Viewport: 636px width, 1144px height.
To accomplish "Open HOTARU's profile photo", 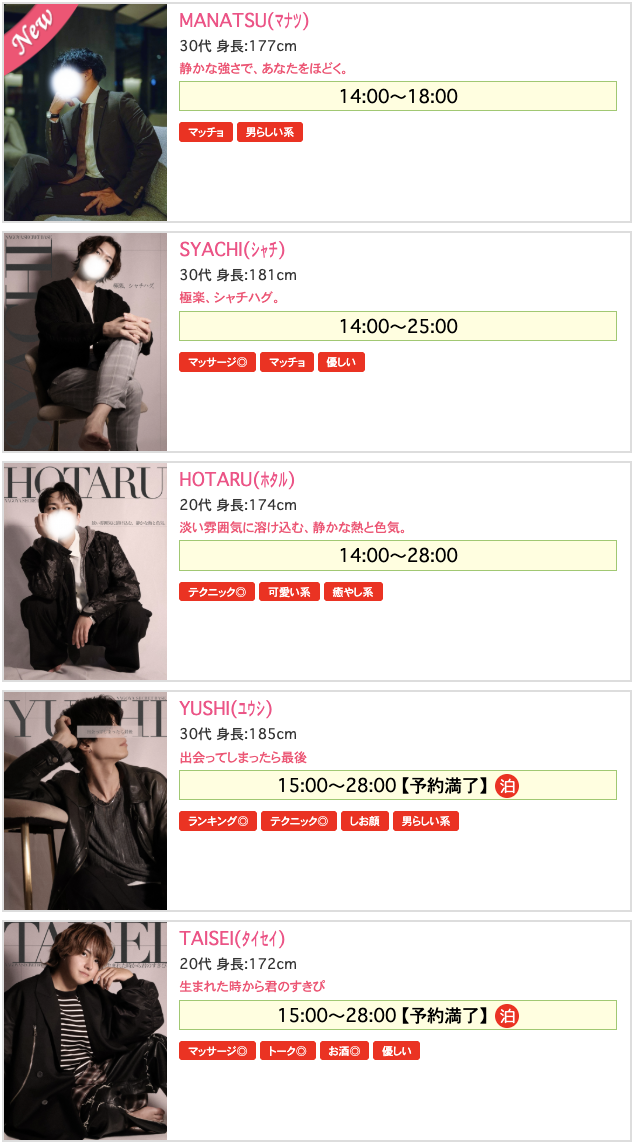I will 85,571.
